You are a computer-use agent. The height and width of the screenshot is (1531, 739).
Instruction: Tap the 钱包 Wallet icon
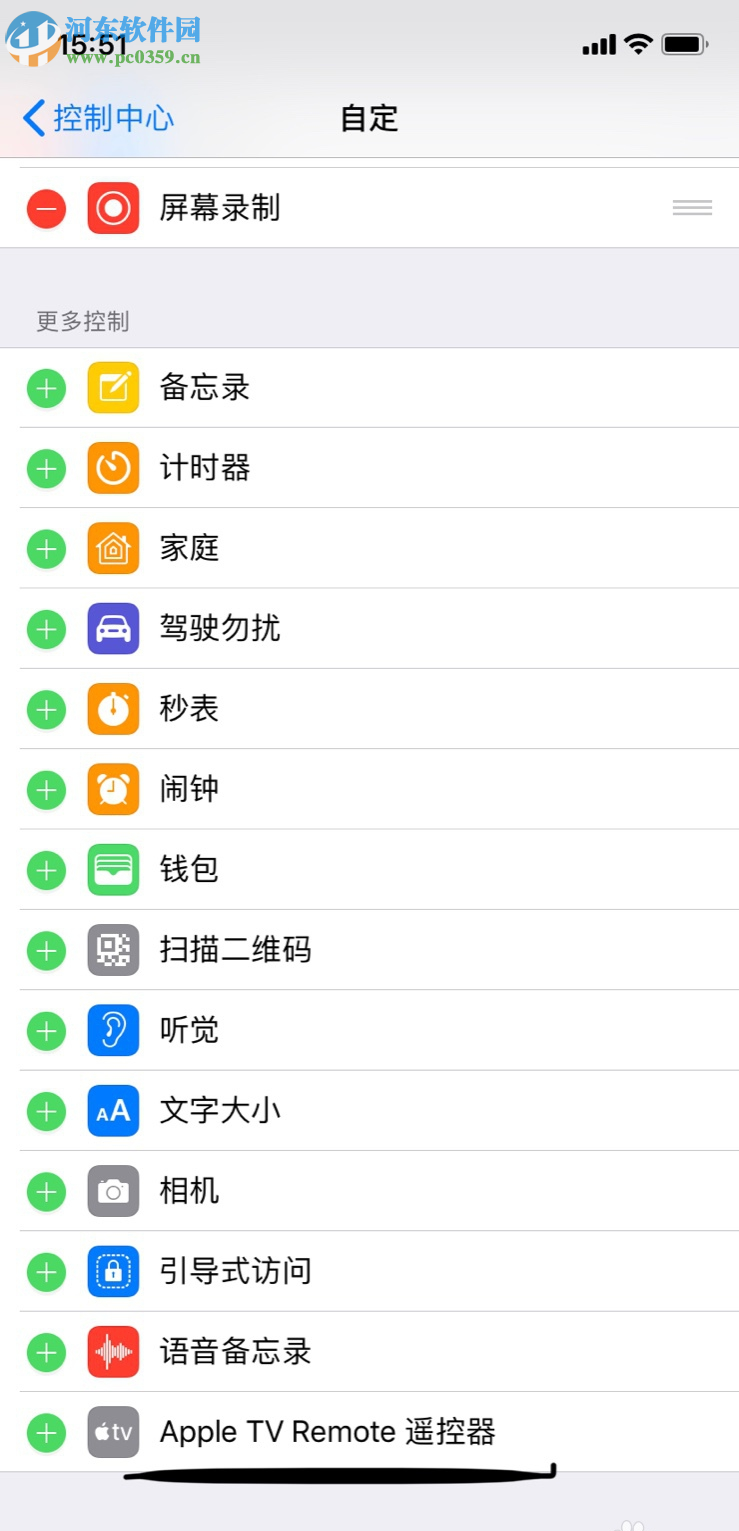(x=112, y=870)
